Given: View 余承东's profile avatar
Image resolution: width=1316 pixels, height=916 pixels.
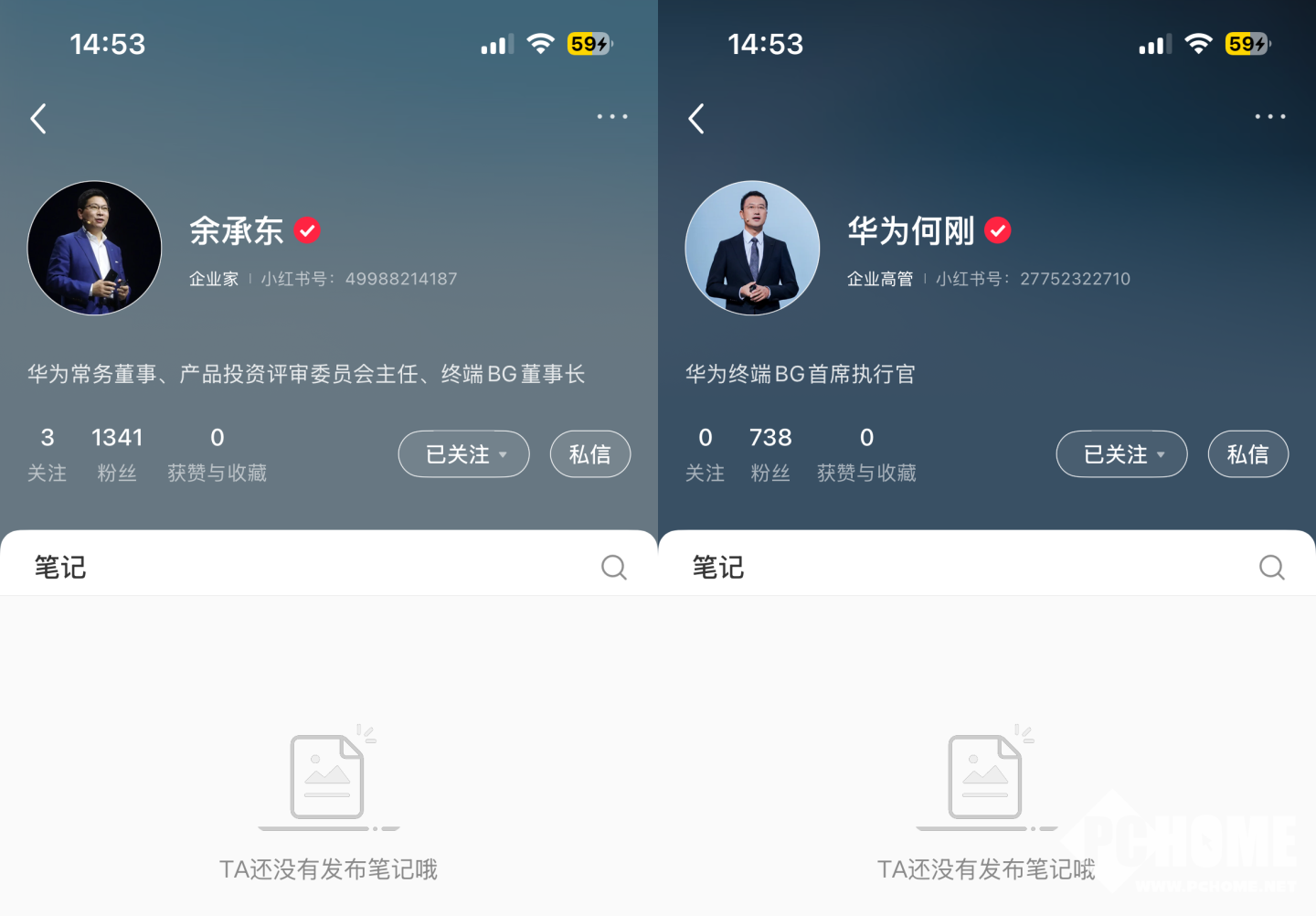Looking at the screenshot, I should tap(95, 248).
